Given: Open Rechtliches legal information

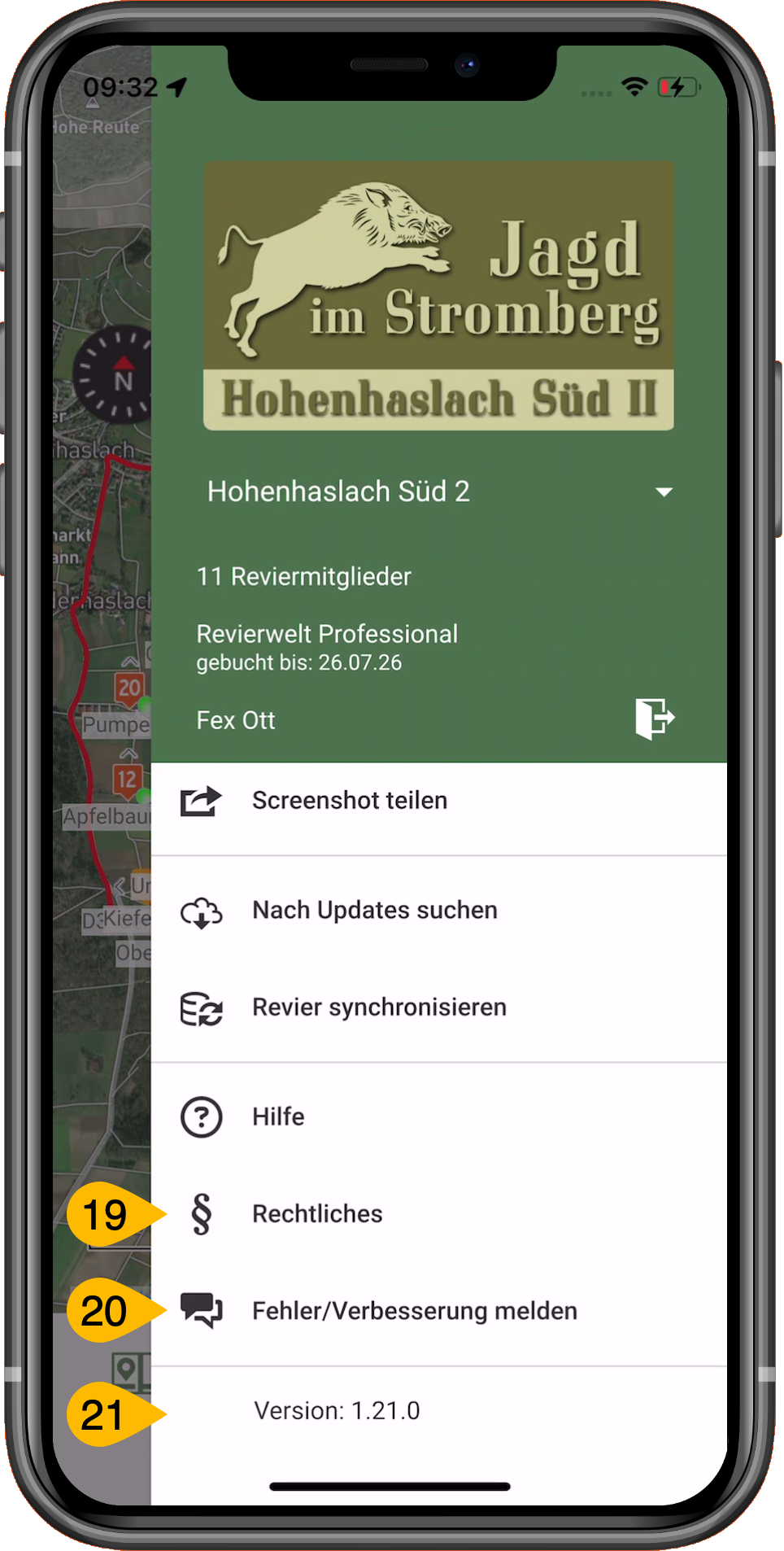Looking at the screenshot, I should [439, 1214].
